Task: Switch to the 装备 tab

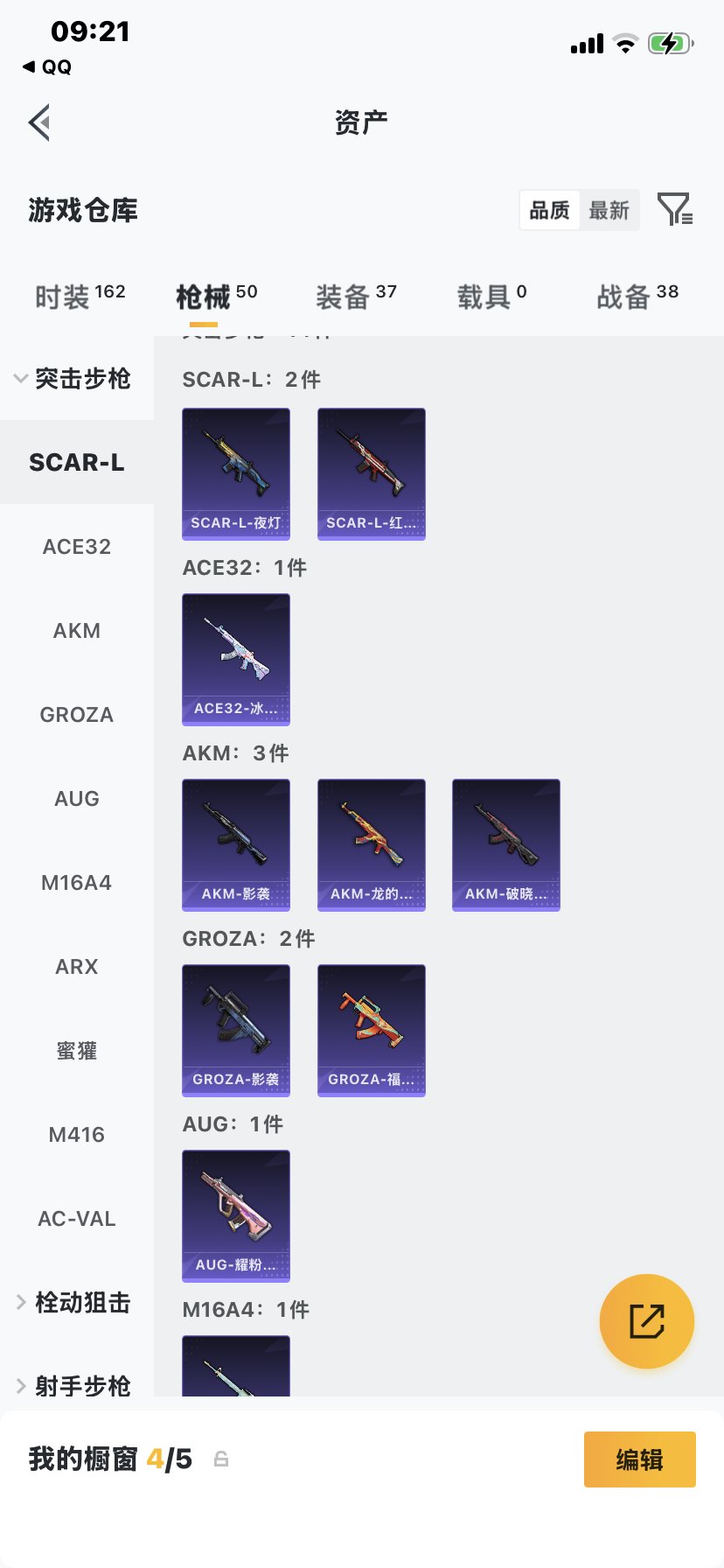Action: [356, 297]
